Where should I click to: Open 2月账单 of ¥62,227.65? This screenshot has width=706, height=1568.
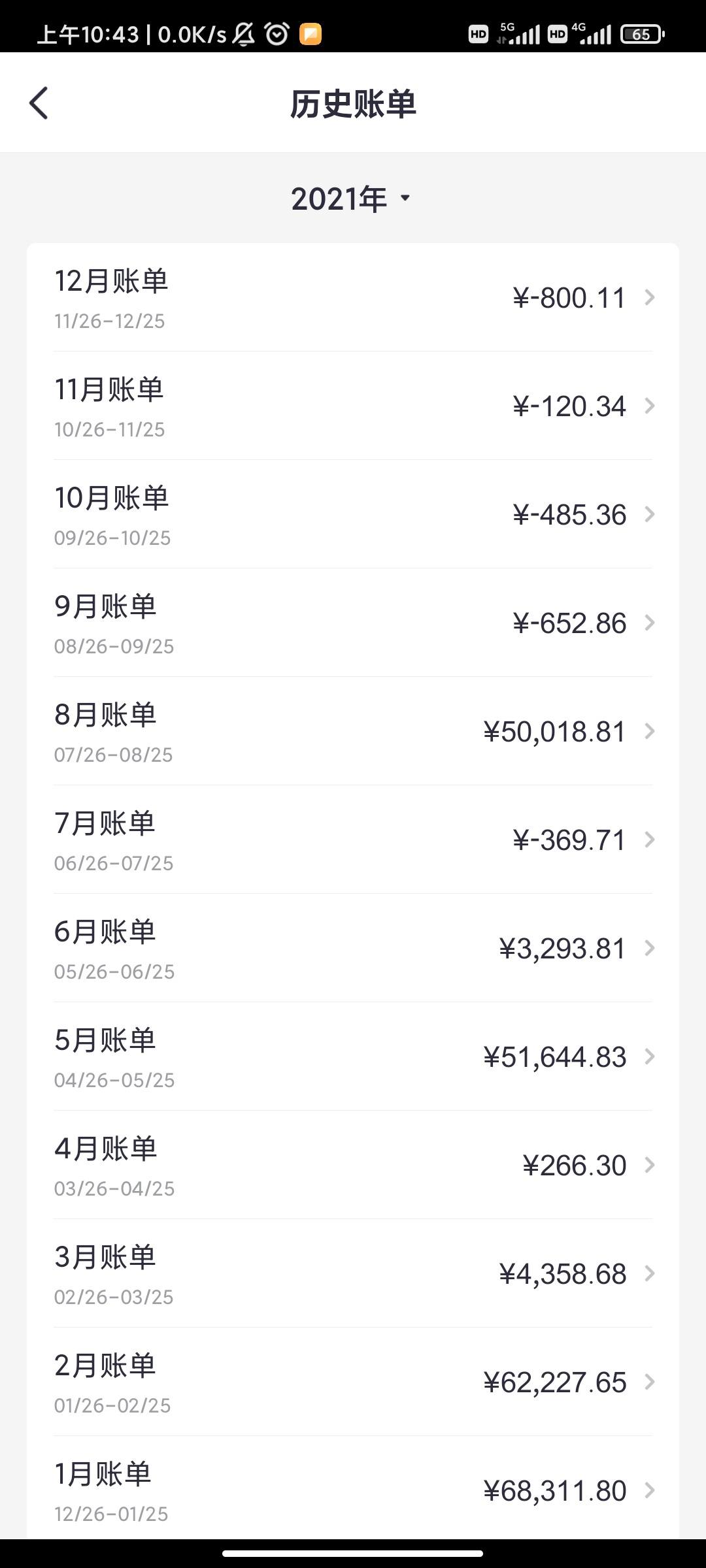point(353,1382)
